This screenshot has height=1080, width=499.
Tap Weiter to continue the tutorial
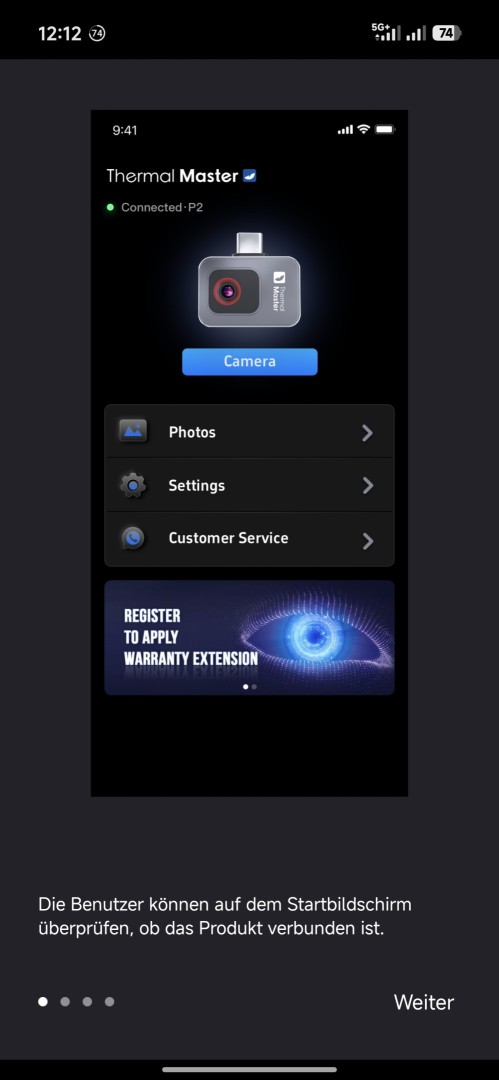[424, 1002]
